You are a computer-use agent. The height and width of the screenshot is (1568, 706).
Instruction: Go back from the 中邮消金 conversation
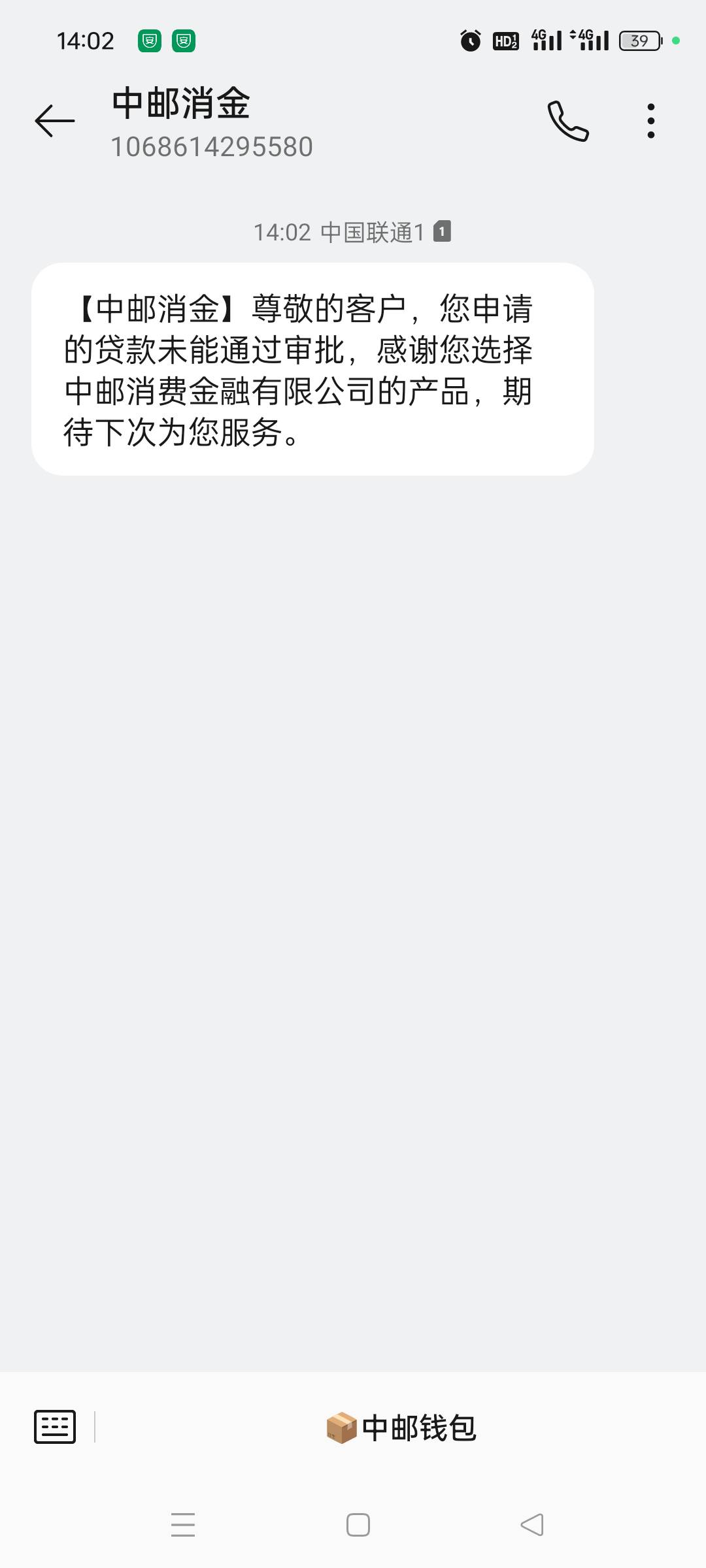point(55,121)
